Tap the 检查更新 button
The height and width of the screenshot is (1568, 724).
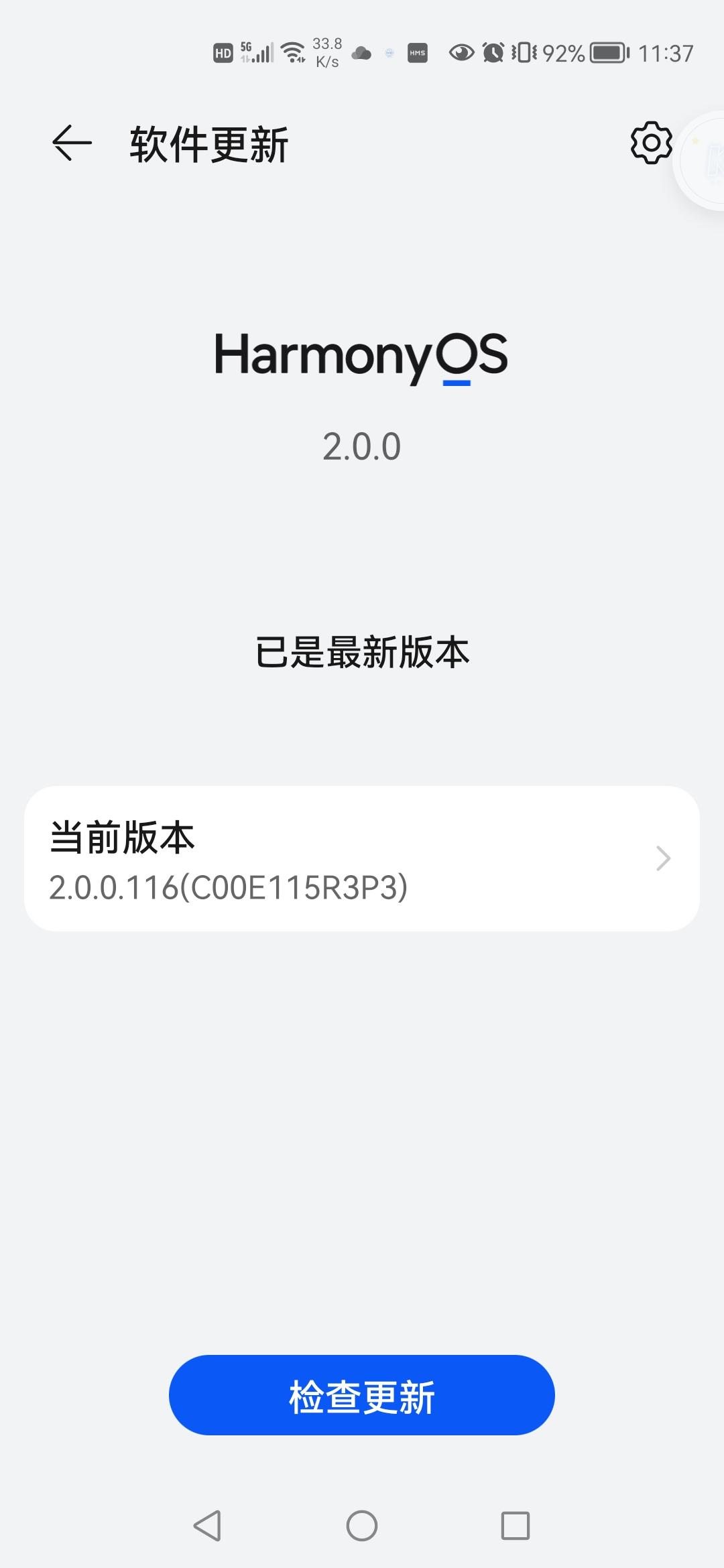coord(362,1397)
